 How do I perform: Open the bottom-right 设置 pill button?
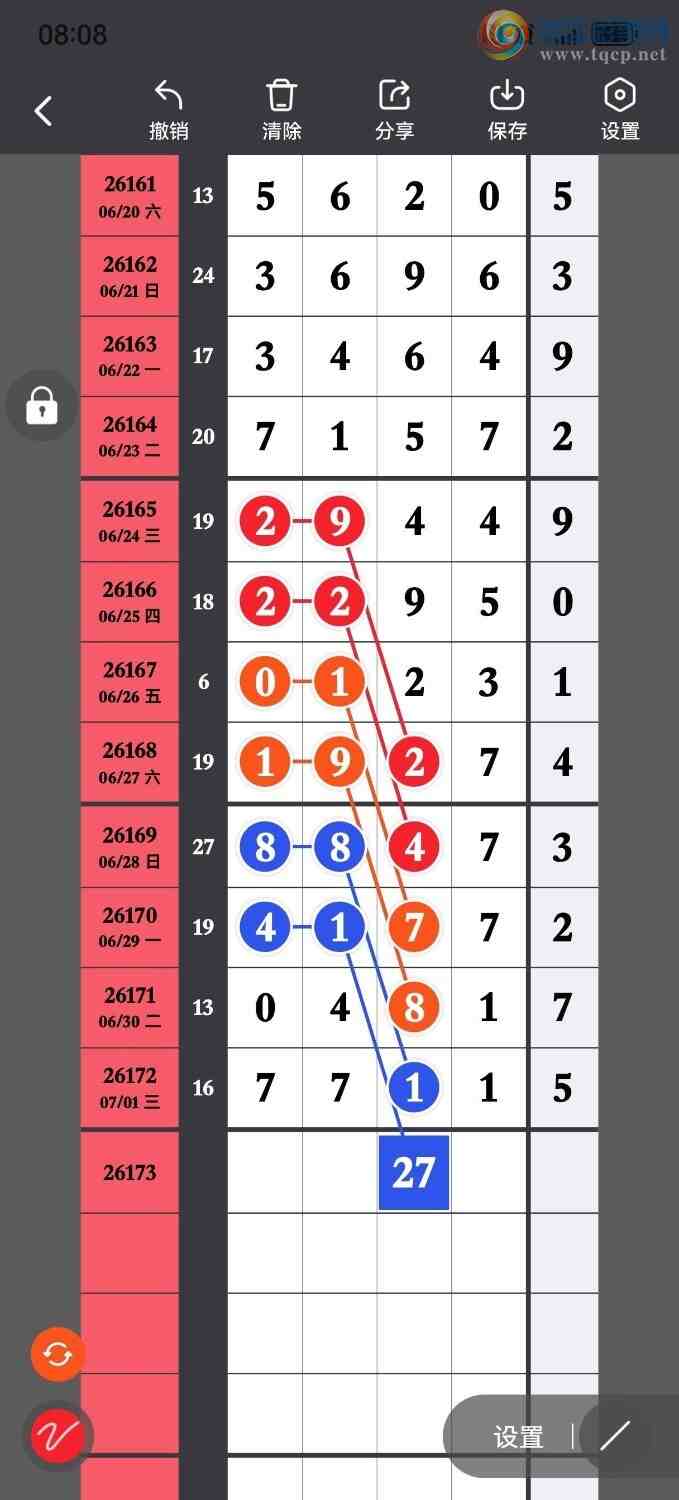pyautogui.click(x=518, y=1437)
